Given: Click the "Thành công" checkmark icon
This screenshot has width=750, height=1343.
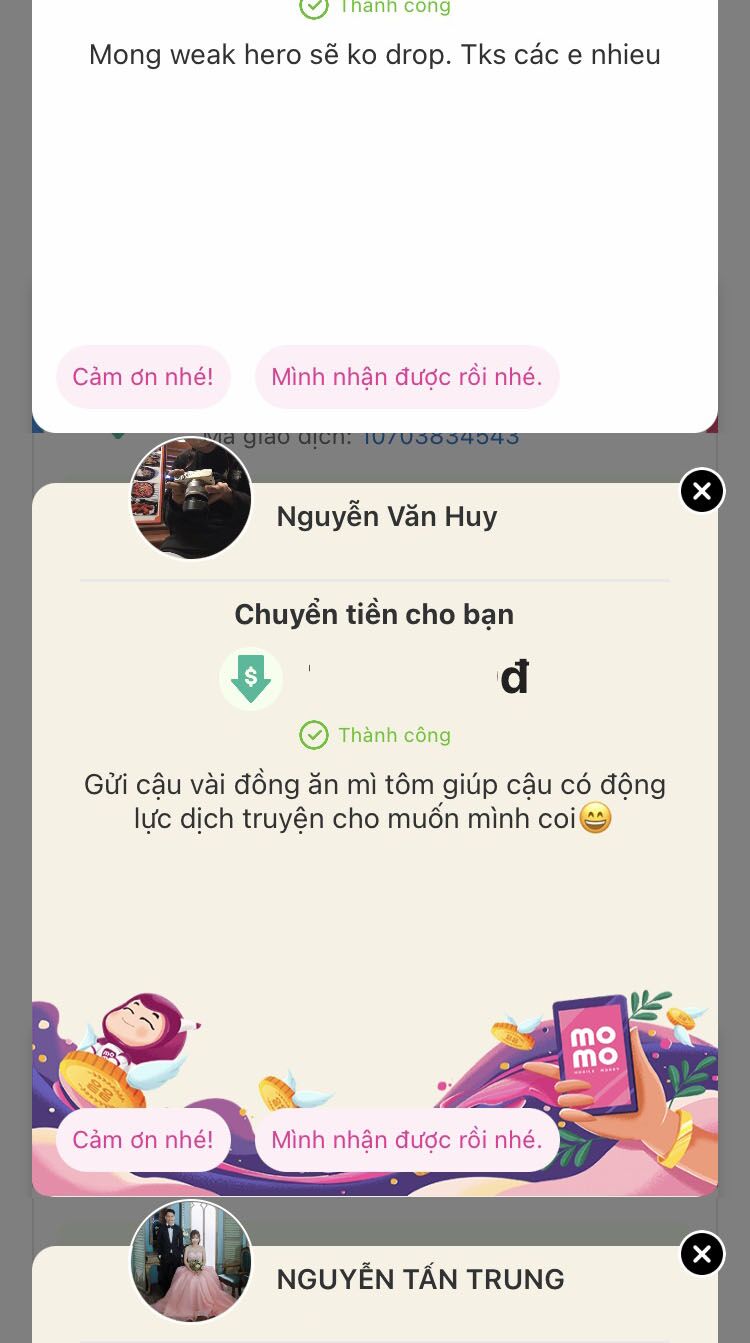Looking at the screenshot, I should (x=314, y=735).
